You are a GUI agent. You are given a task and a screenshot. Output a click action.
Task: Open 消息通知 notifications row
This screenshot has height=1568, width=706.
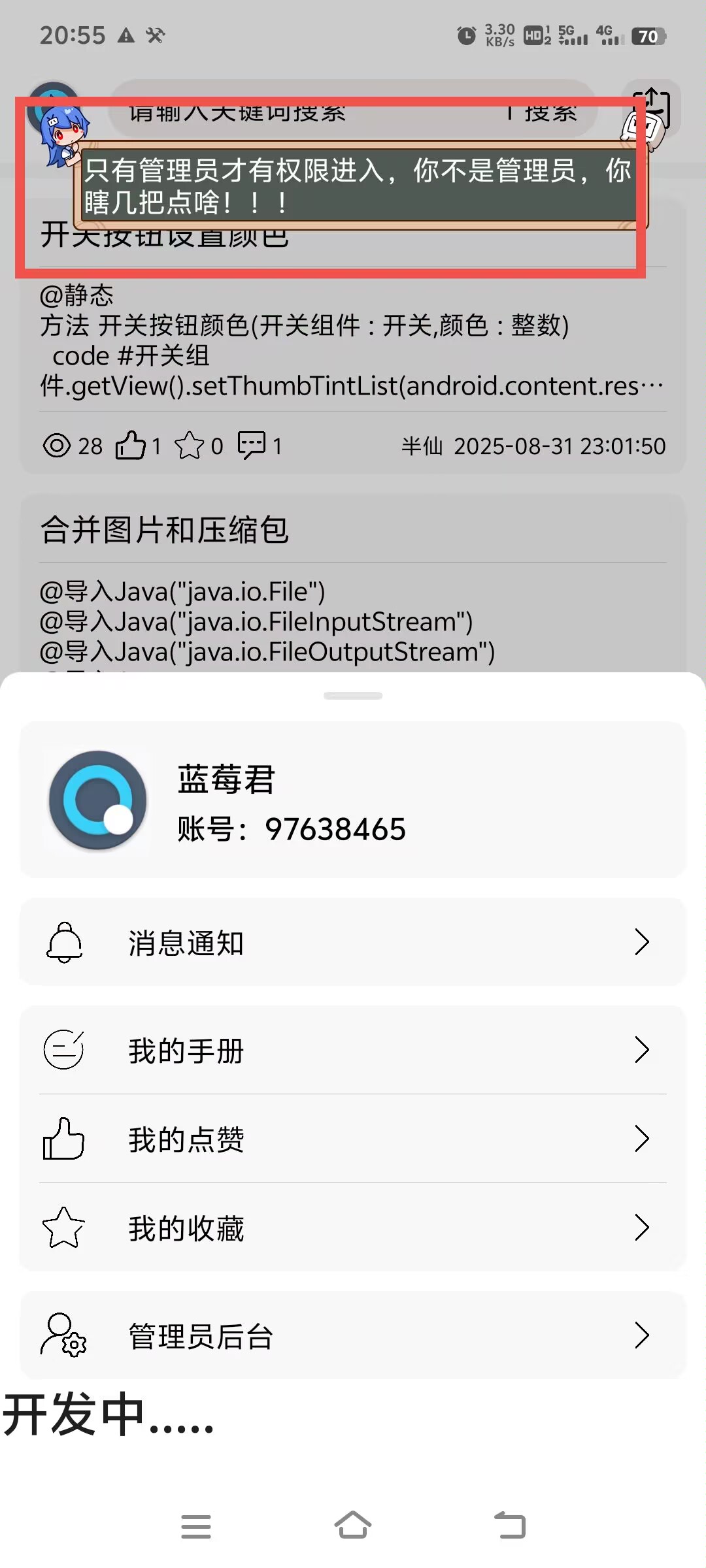[x=353, y=942]
